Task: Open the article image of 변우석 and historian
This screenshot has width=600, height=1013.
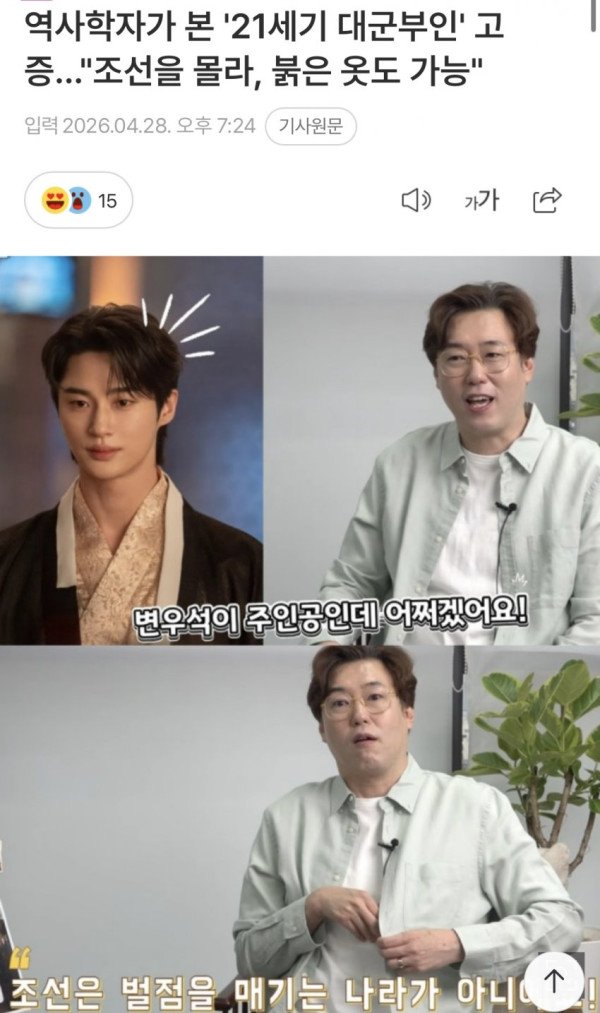Action: coord(300,450)
